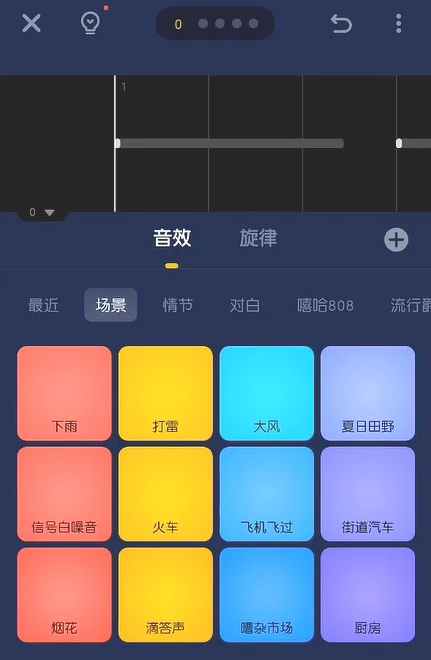431x660 pixels.
Task: Trigger the 大风 sound pad
Action: click(x=266, y=394)
